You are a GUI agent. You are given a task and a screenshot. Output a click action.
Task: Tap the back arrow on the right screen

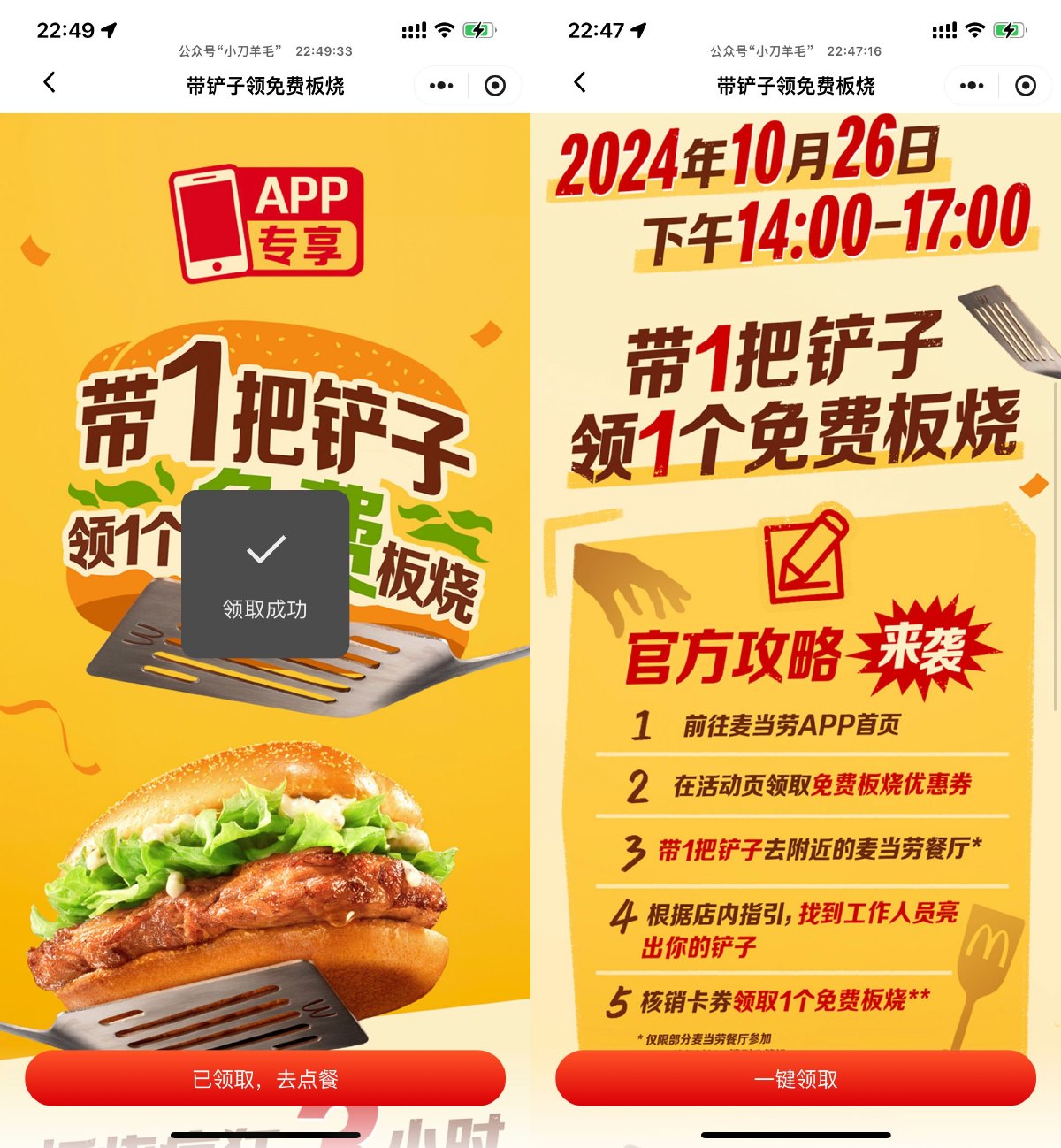[x=579, y=85]
